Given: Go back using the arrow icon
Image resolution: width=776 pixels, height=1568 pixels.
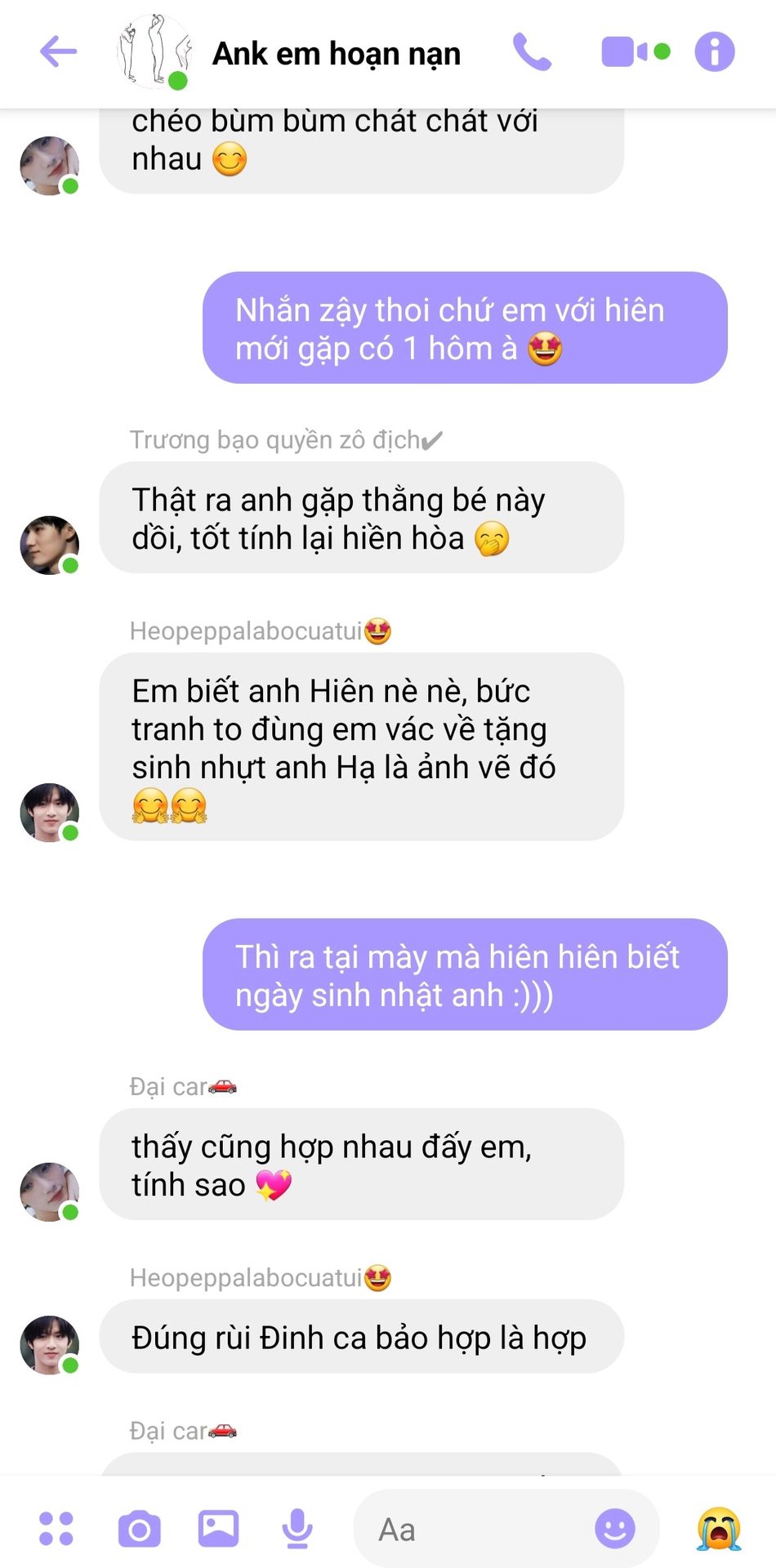Looking at the screenshot, I should click(x=59, y=52).
